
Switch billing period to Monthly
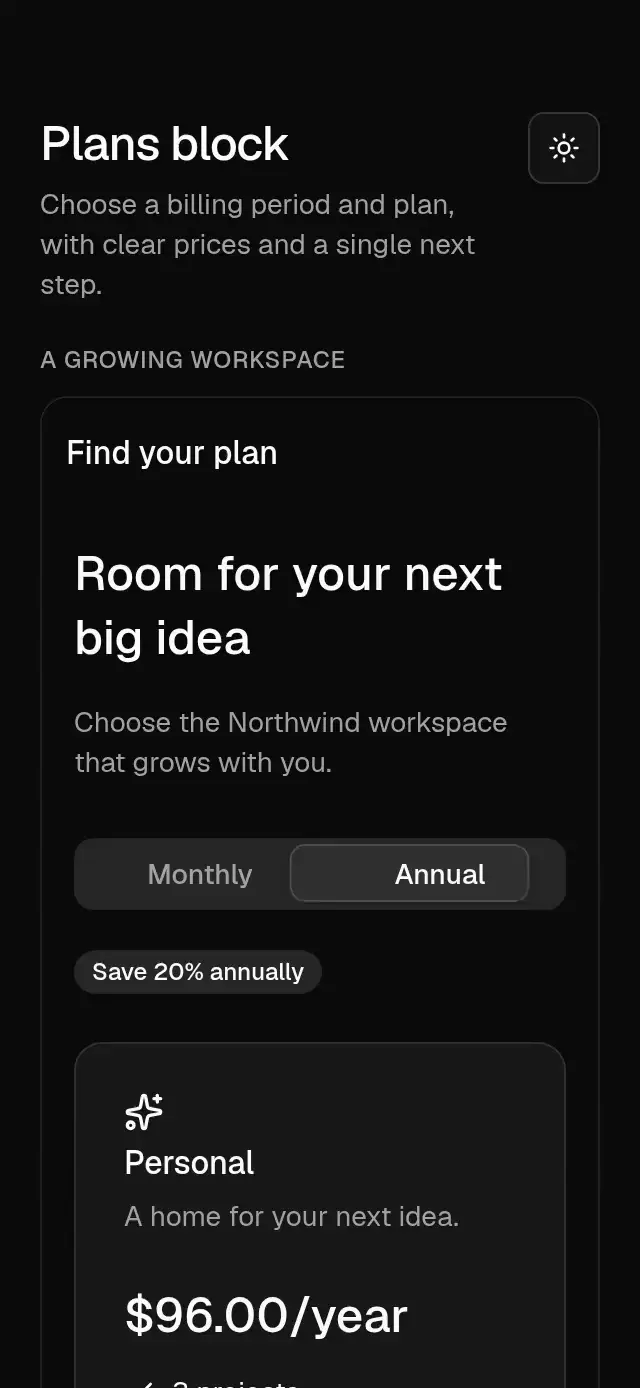200,874
